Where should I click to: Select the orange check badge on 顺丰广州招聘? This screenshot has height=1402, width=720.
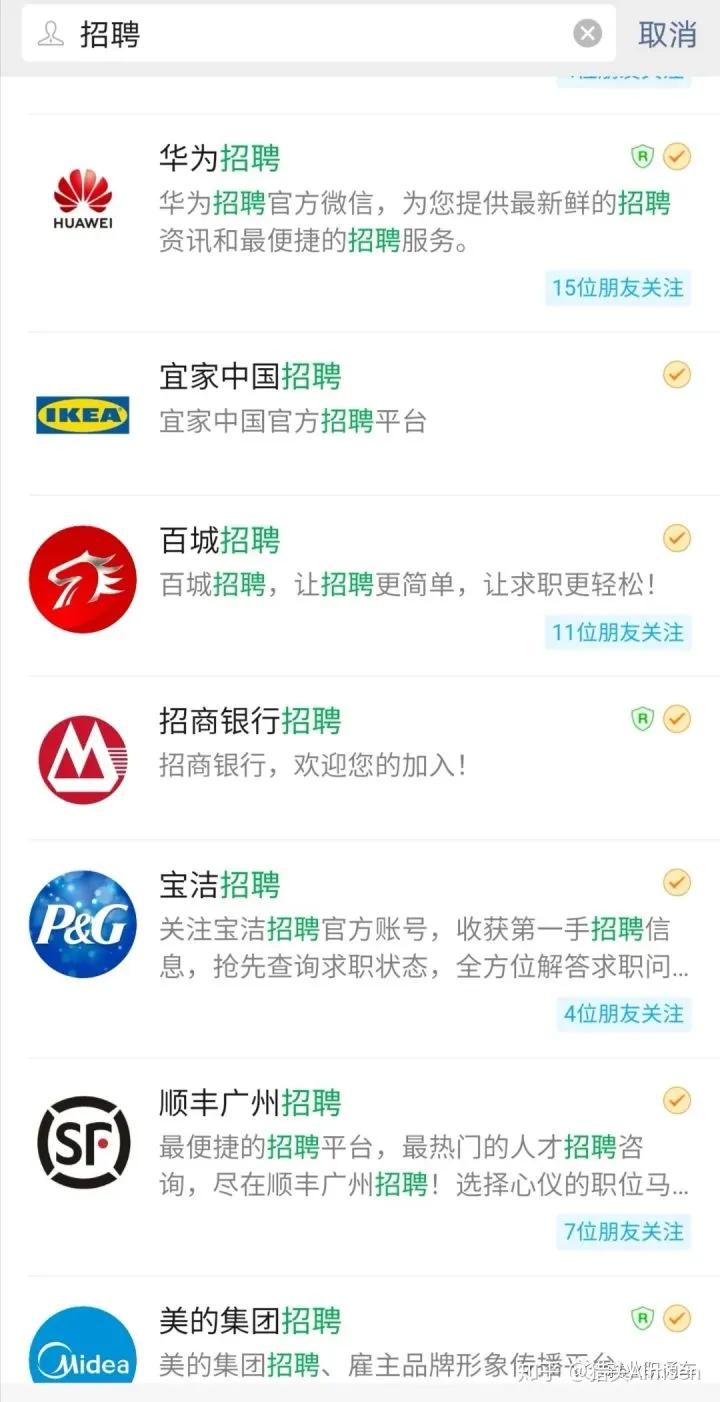coord(676,1101)
